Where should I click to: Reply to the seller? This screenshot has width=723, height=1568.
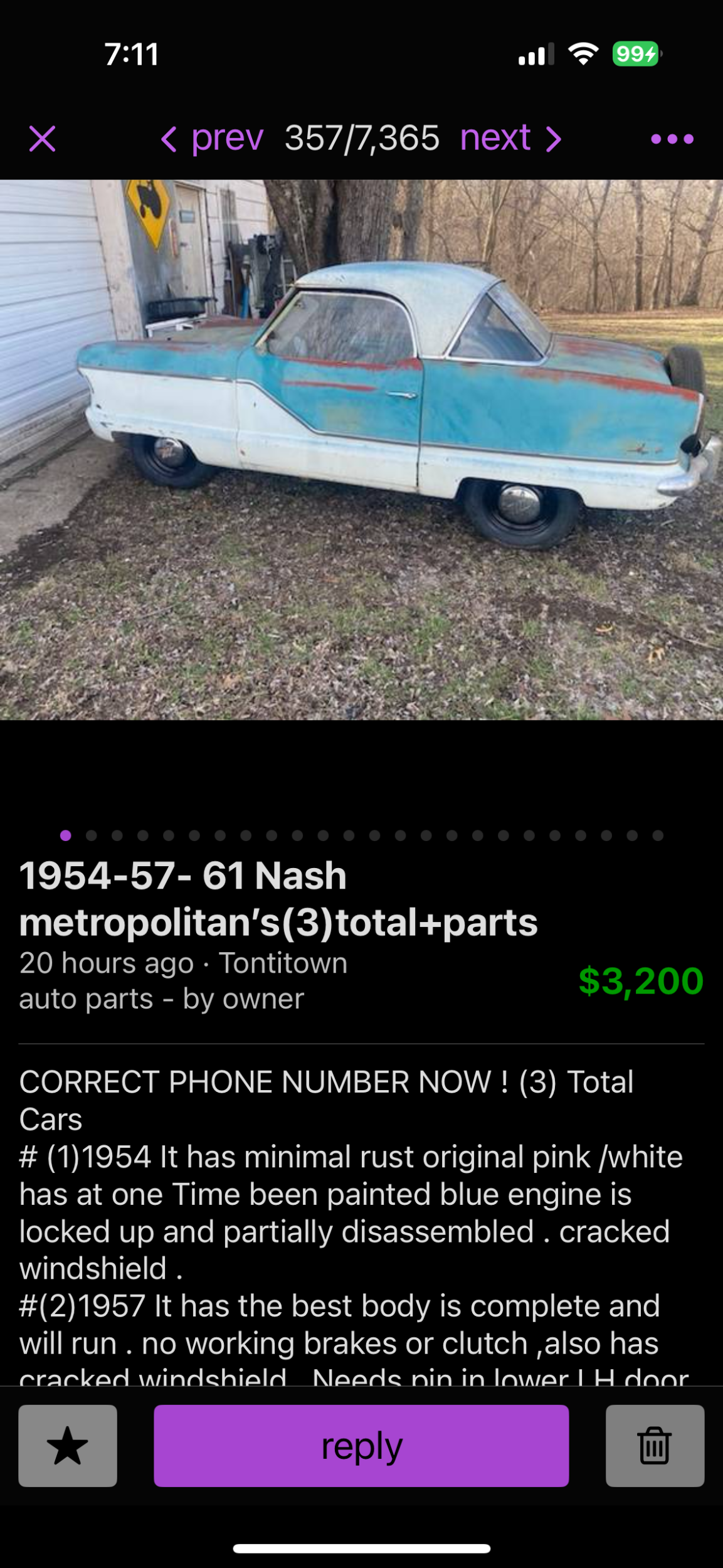(x=361, y=1445)
